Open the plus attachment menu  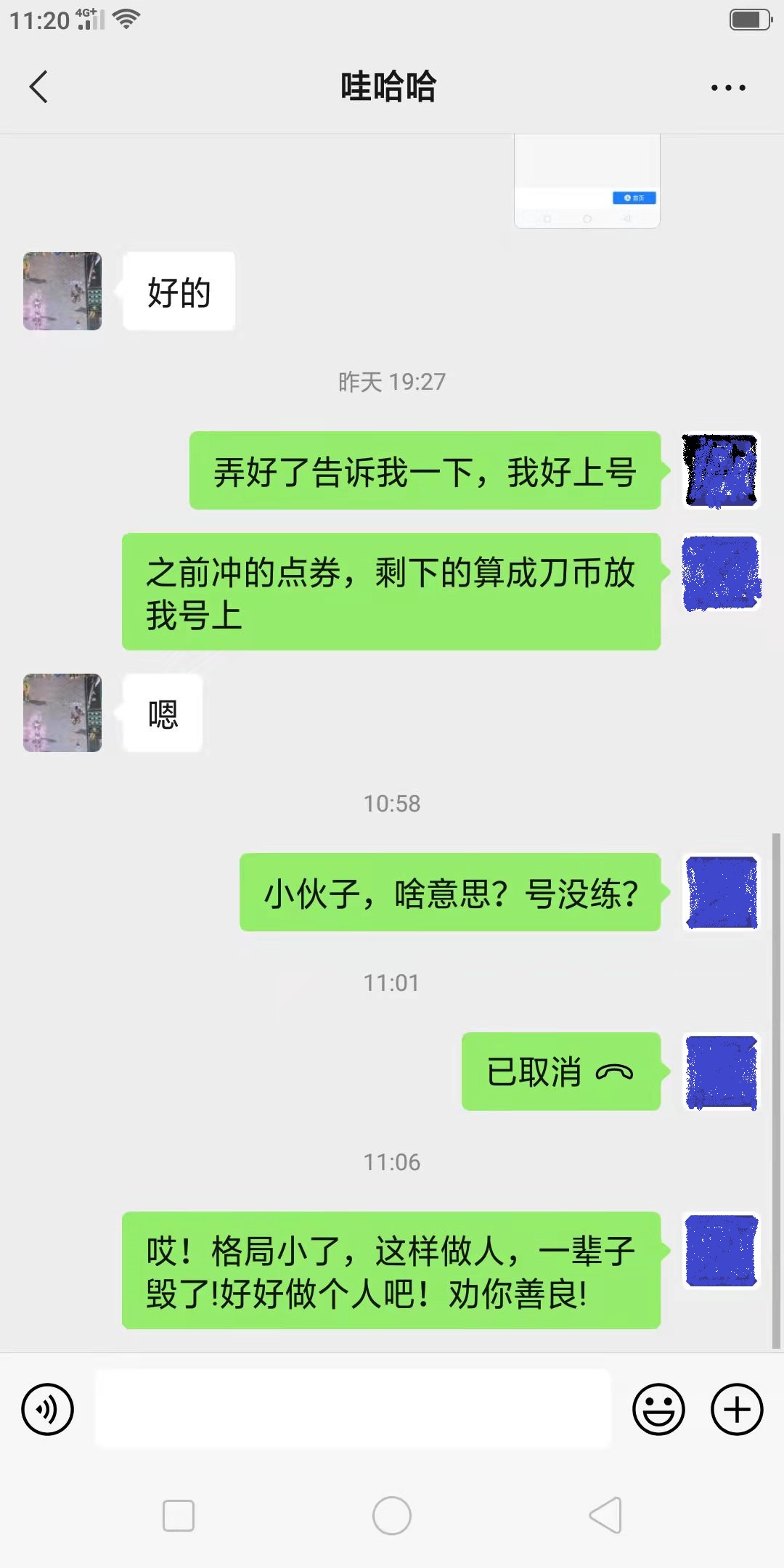(x=736, y=1410)
